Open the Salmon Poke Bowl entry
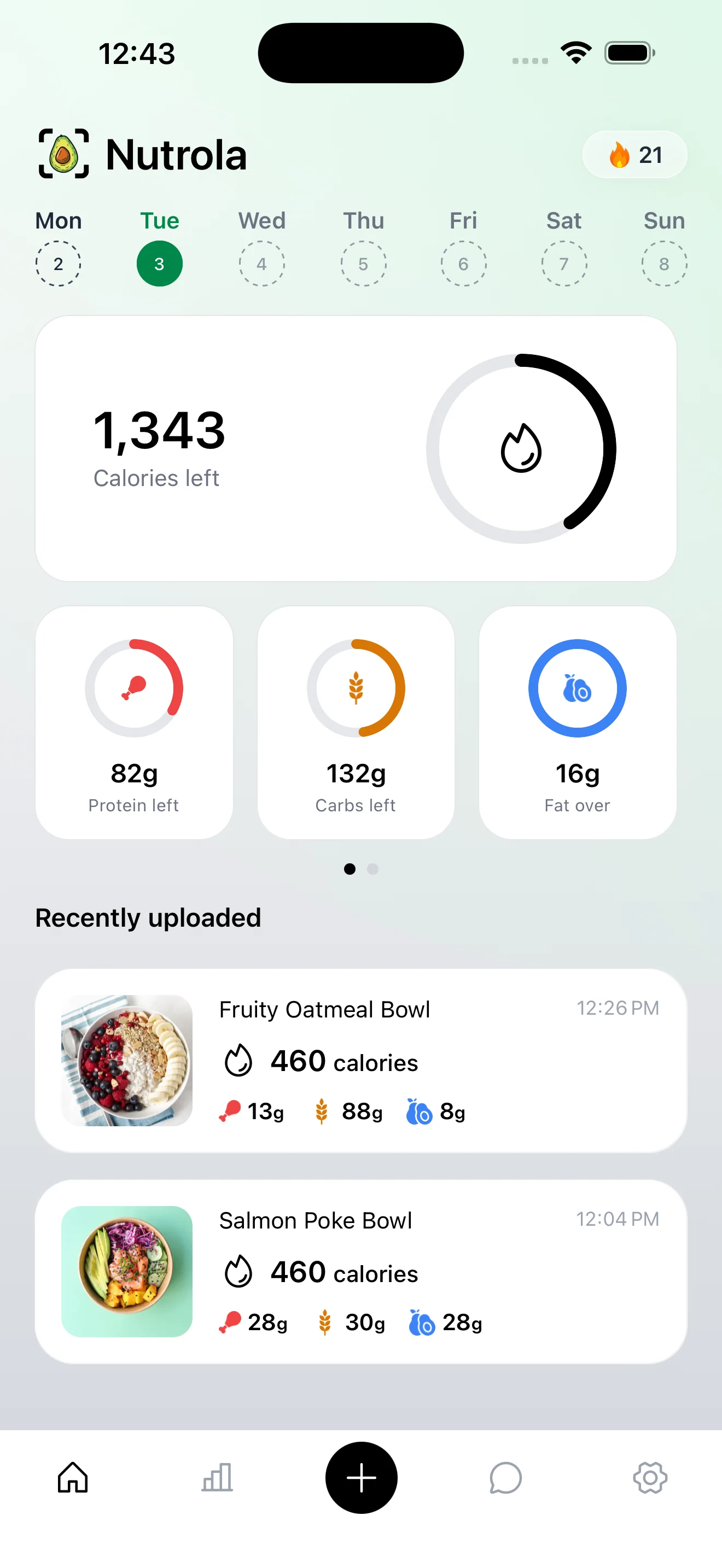722x1568 pixels. point(360,1271)
